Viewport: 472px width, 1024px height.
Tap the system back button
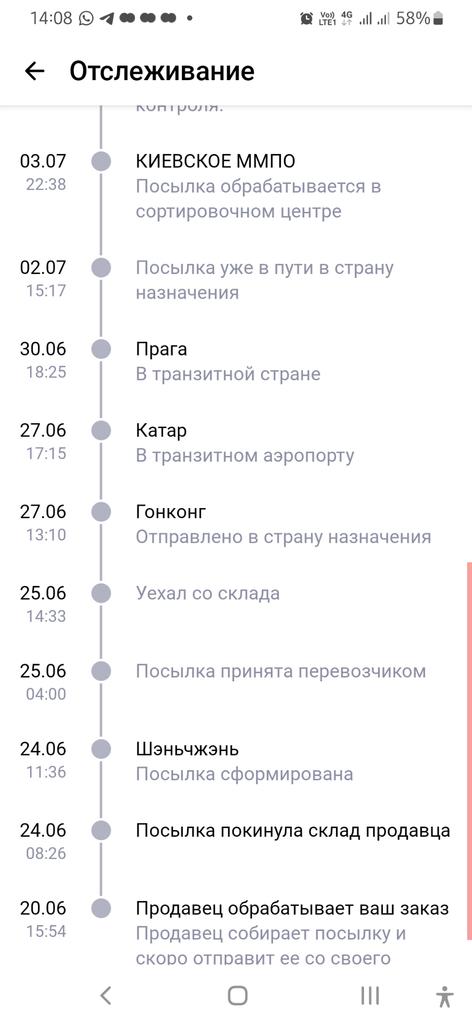pyautogui.click(x=106, y=995)
